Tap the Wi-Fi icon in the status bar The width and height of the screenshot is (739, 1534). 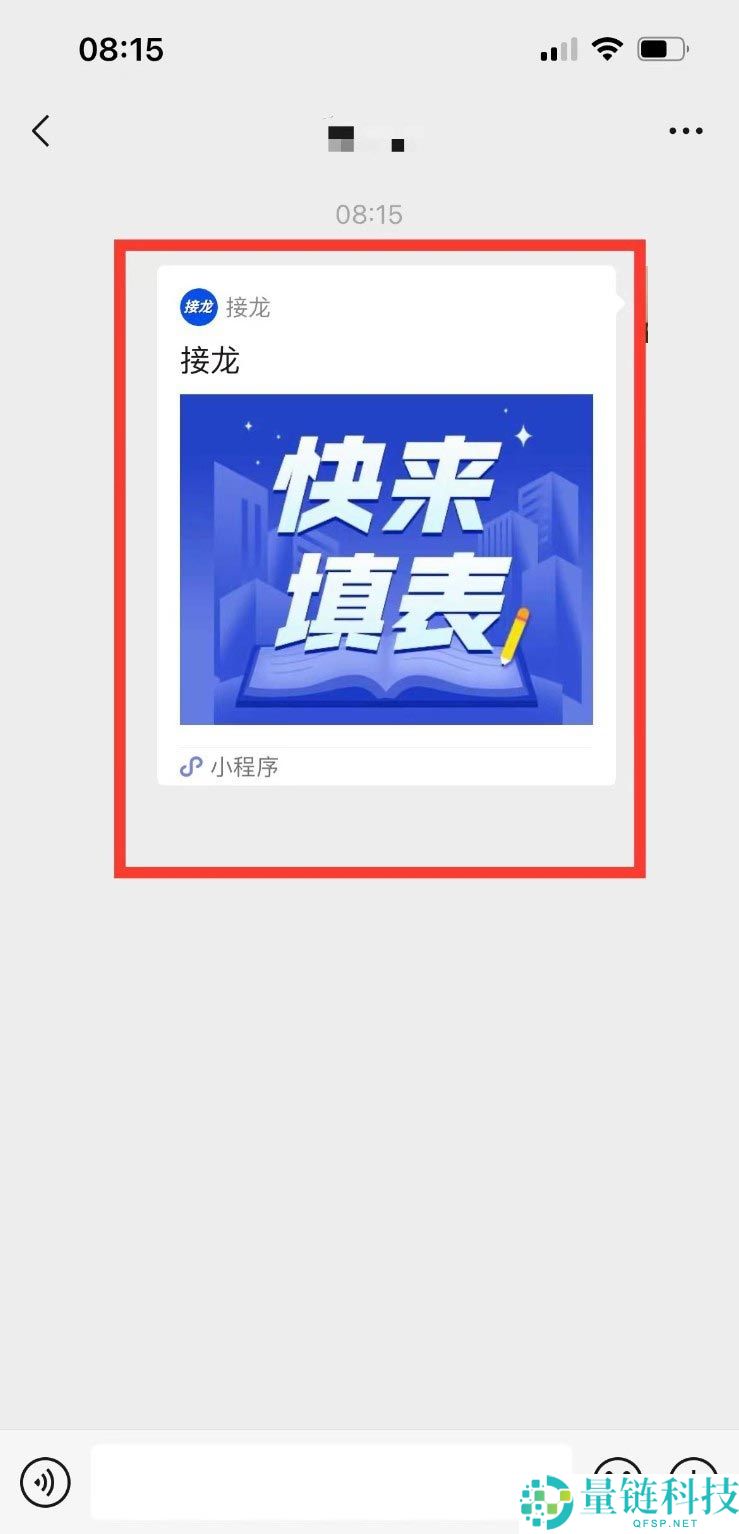(606, 47)
